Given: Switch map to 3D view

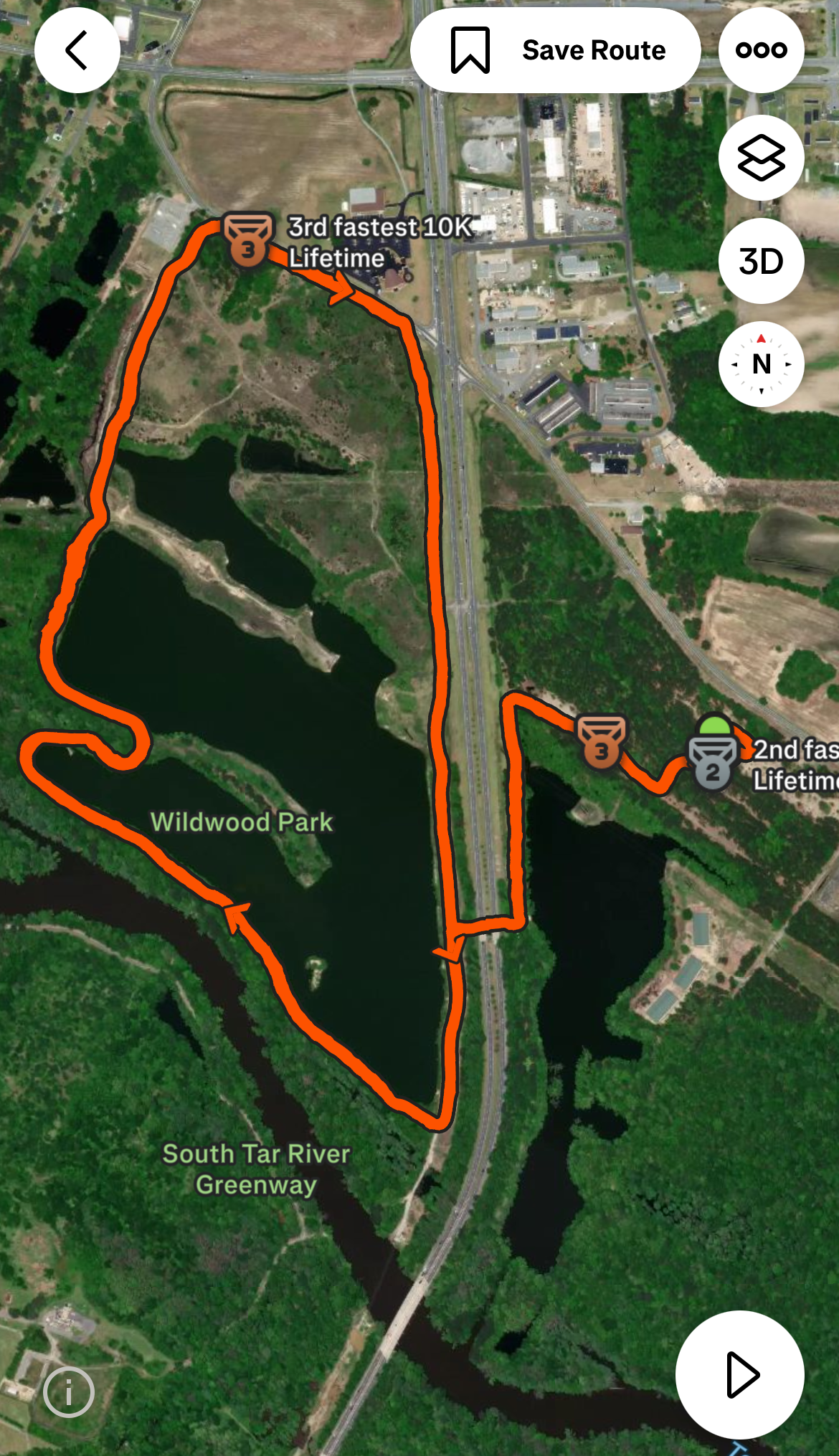Looking at the screenshot, I should (x=761, y=261).
